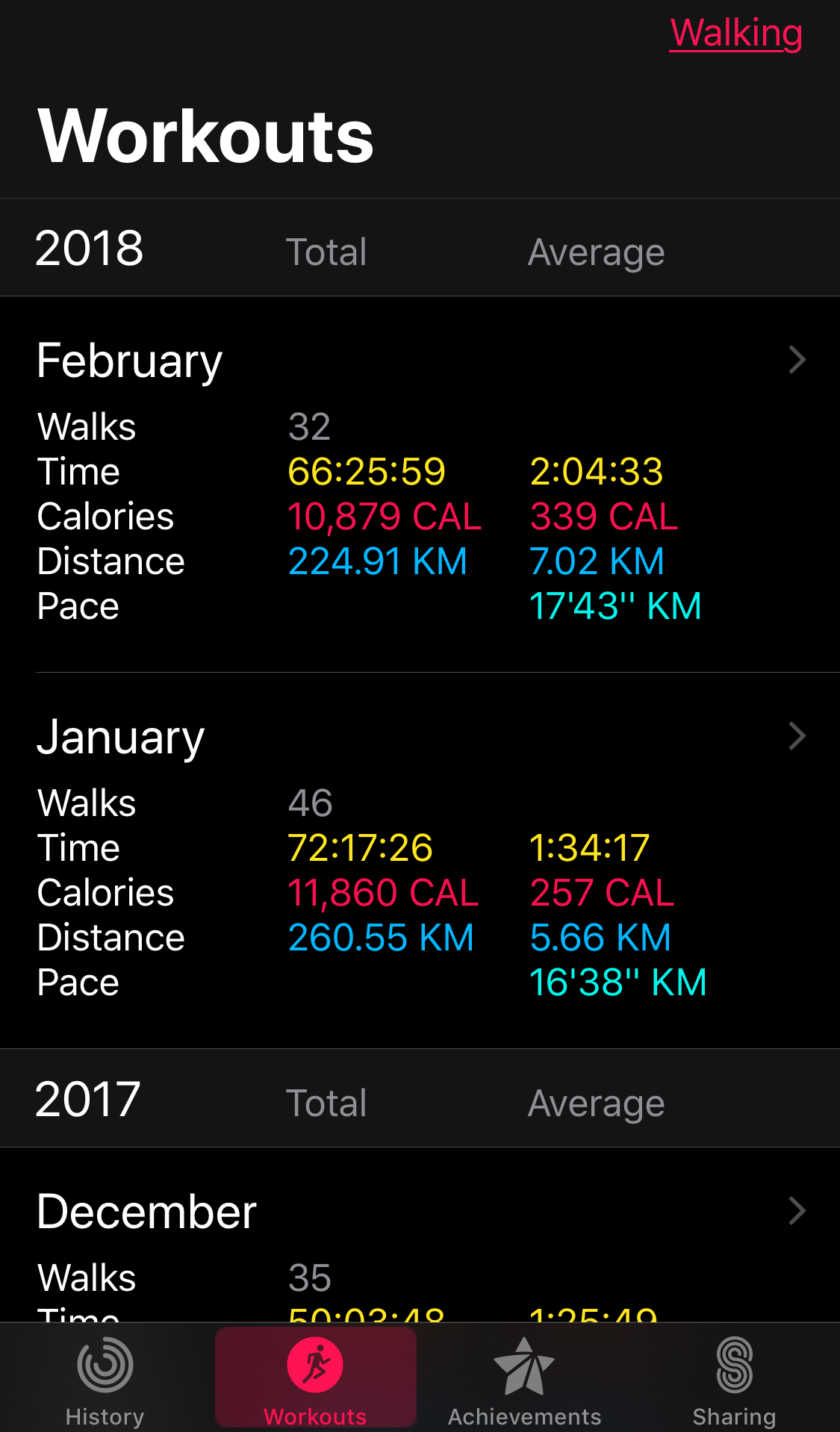Open December 2017 walking details

(x=796, y=1211)
